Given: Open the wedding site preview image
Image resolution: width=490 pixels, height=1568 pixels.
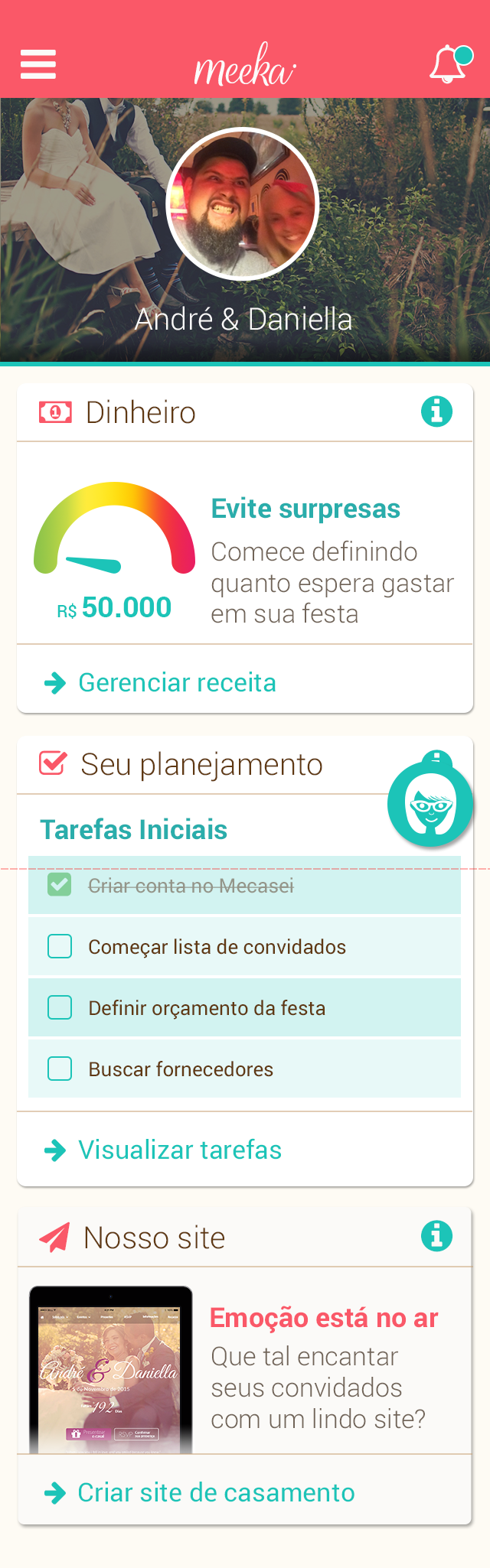Looking at the screenshot, I should [x=111, y=1370].
